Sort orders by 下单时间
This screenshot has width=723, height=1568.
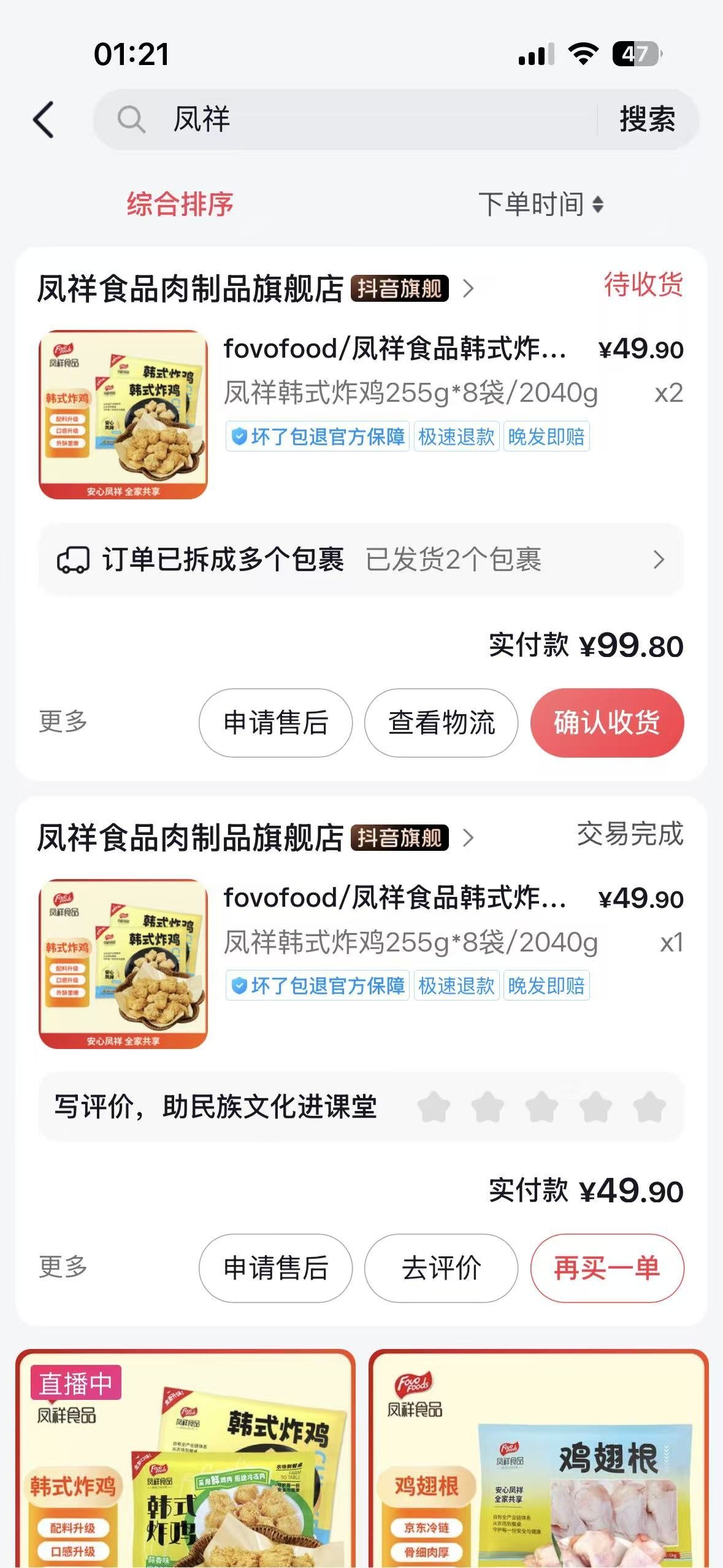point(540,204)
